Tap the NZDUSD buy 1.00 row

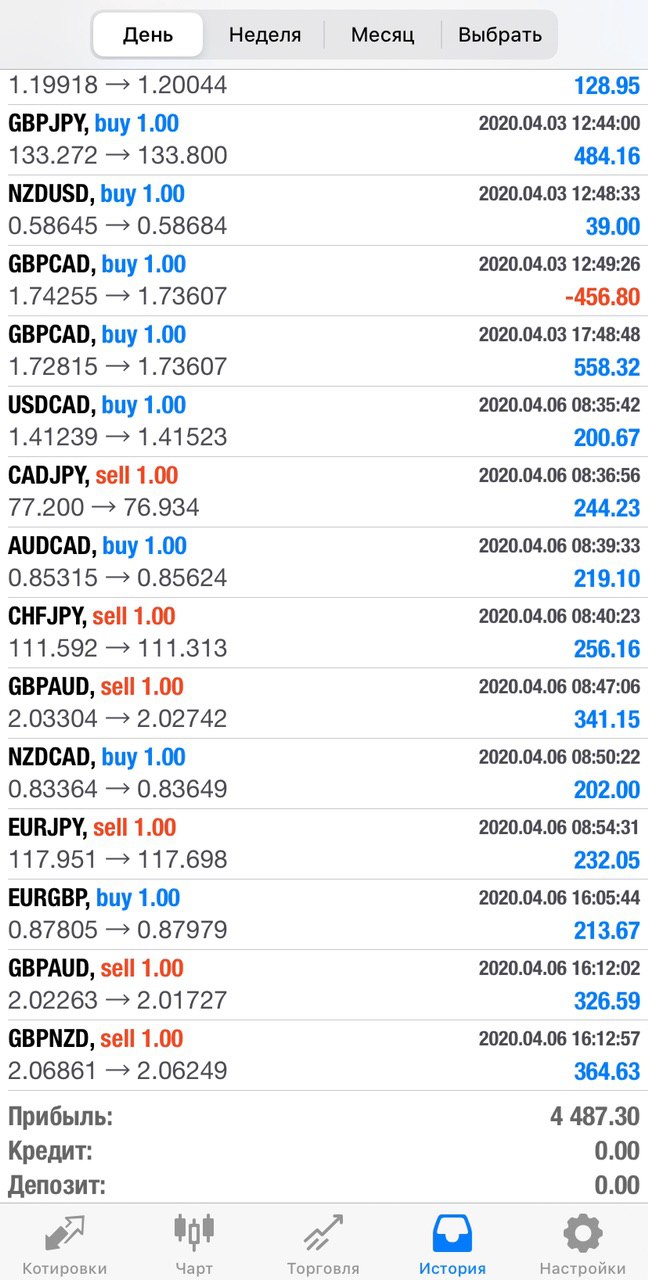pyautogui.click(x=324, y=210)
